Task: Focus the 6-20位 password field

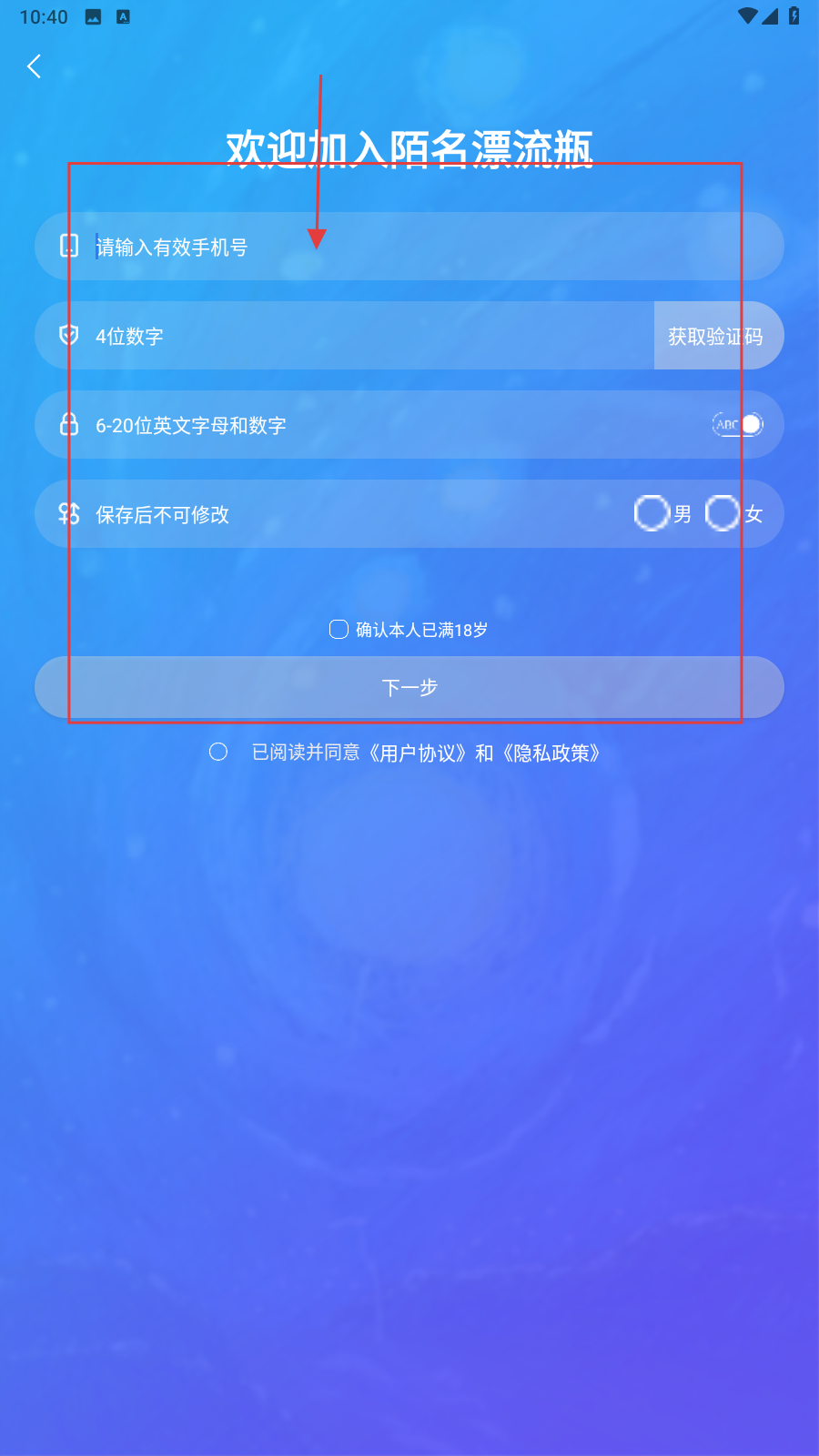Action: (382, 425)
